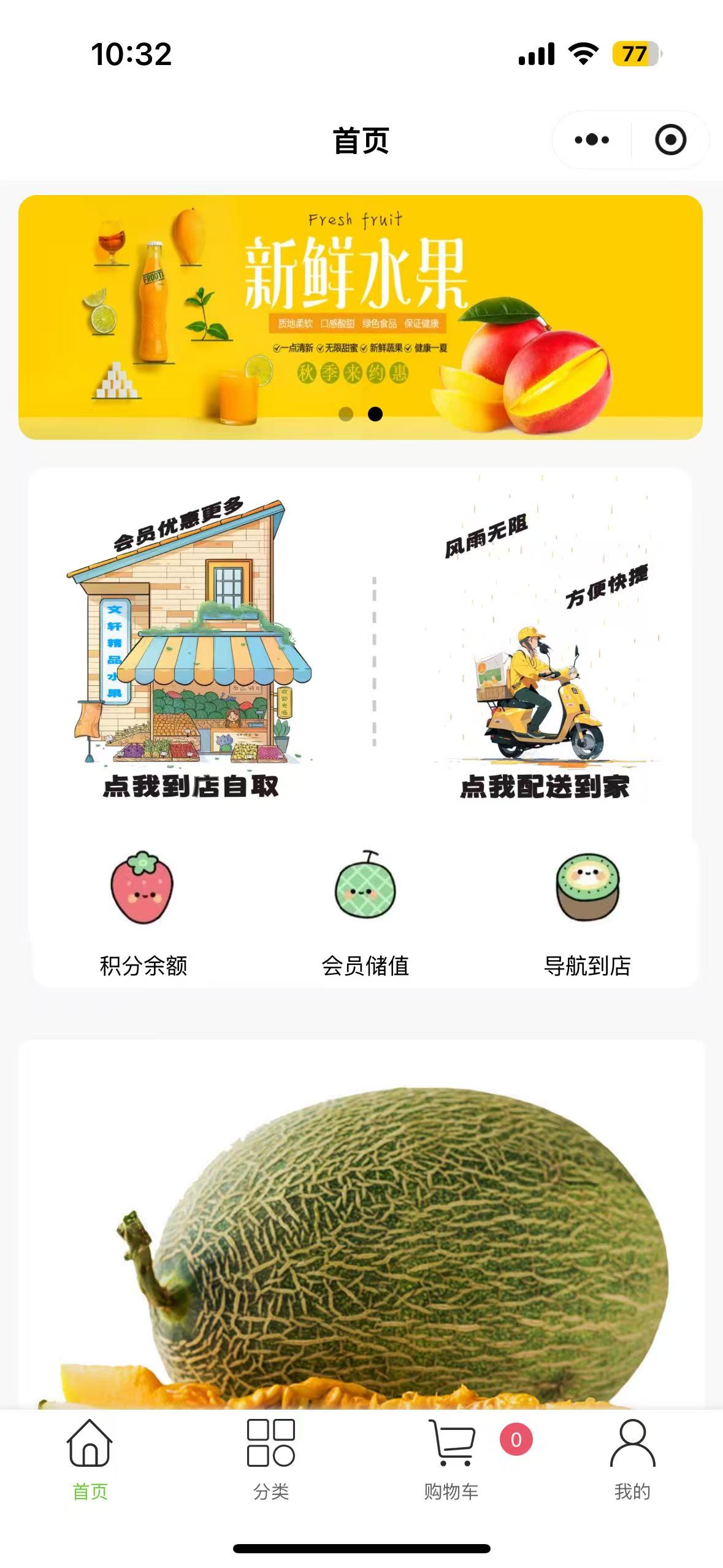Open the 新鲜水果 promotional banner
This screenshot has width=723, height=1568.
[361, 317]
